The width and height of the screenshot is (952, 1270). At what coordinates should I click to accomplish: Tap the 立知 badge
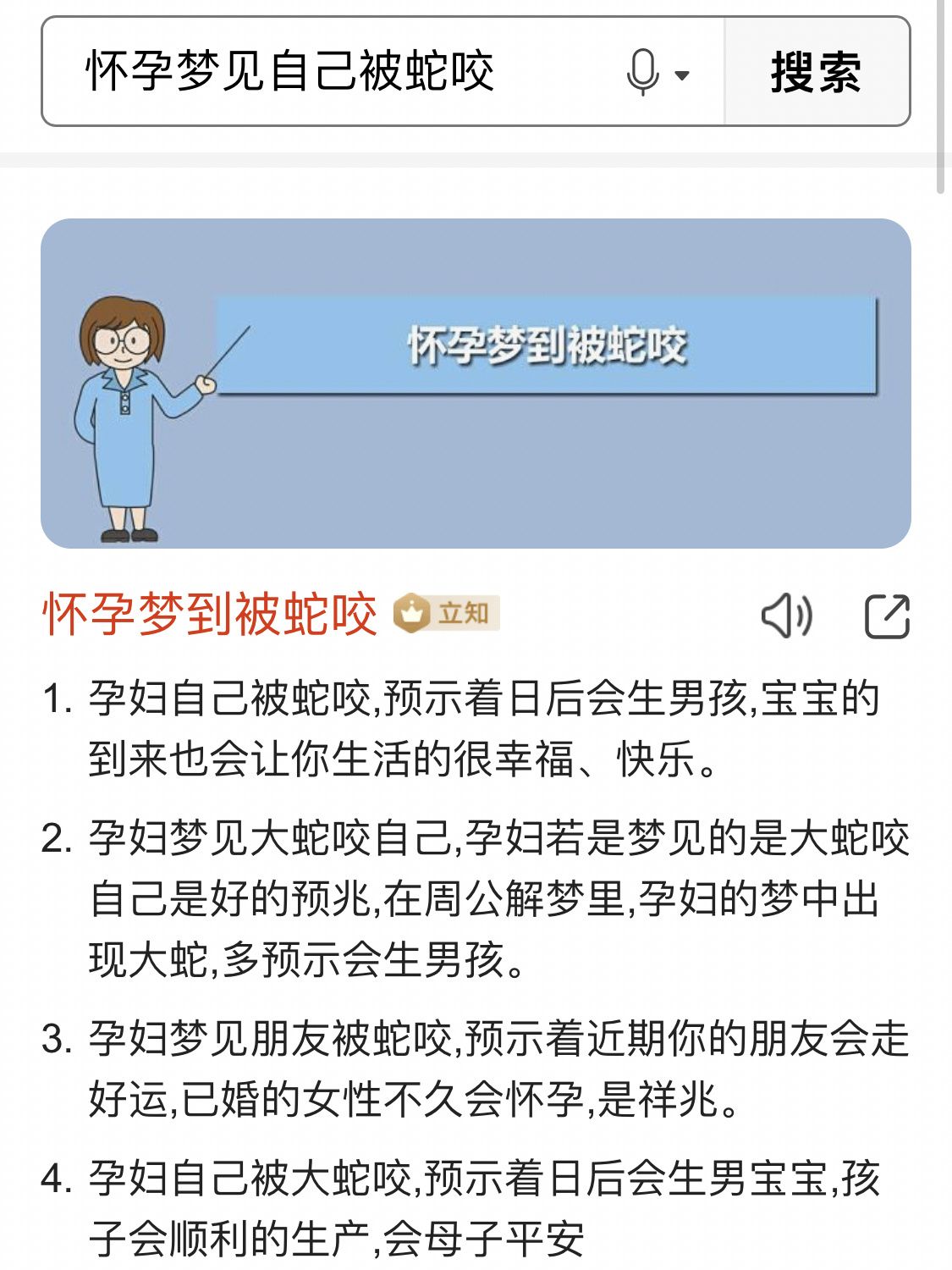point(447,613)
